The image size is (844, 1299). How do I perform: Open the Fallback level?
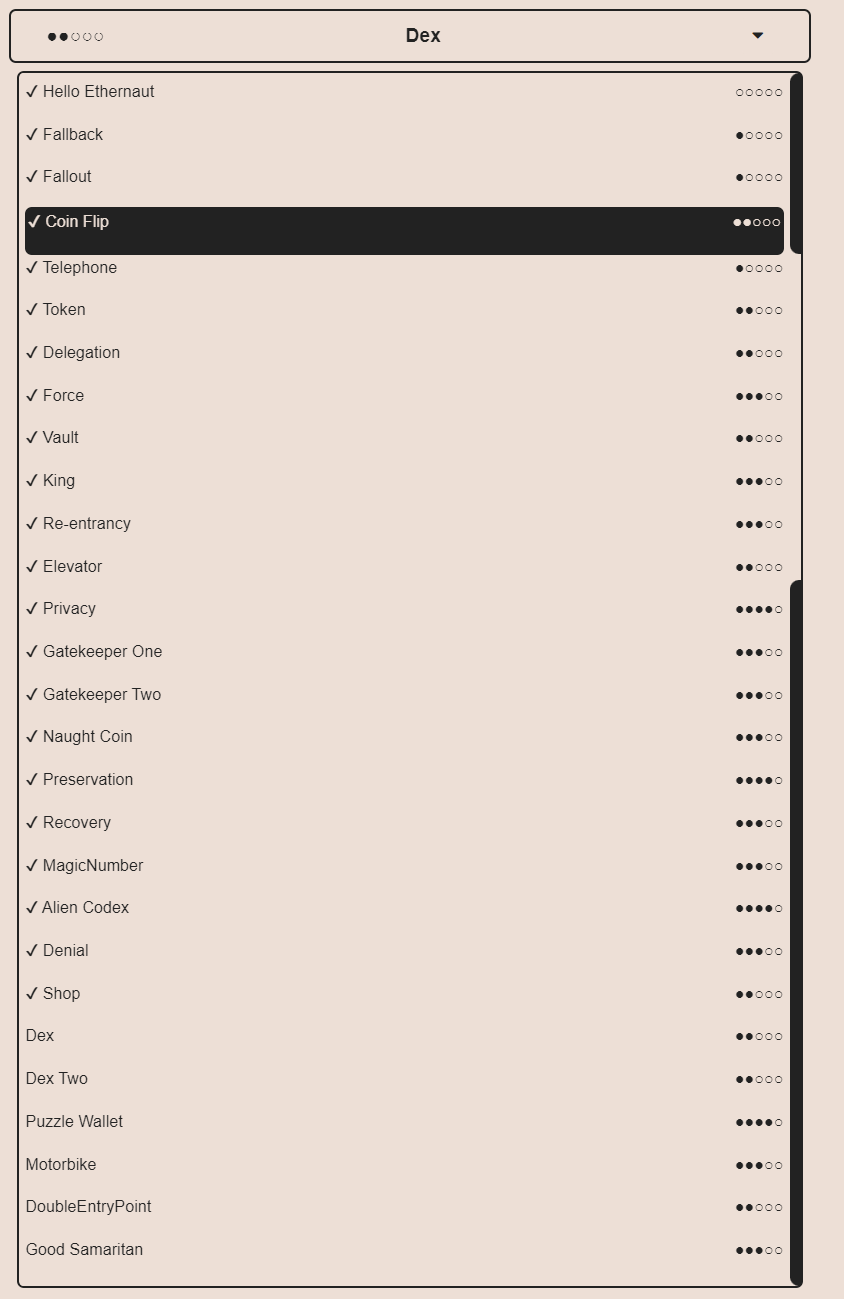click(x=72, y=135)
